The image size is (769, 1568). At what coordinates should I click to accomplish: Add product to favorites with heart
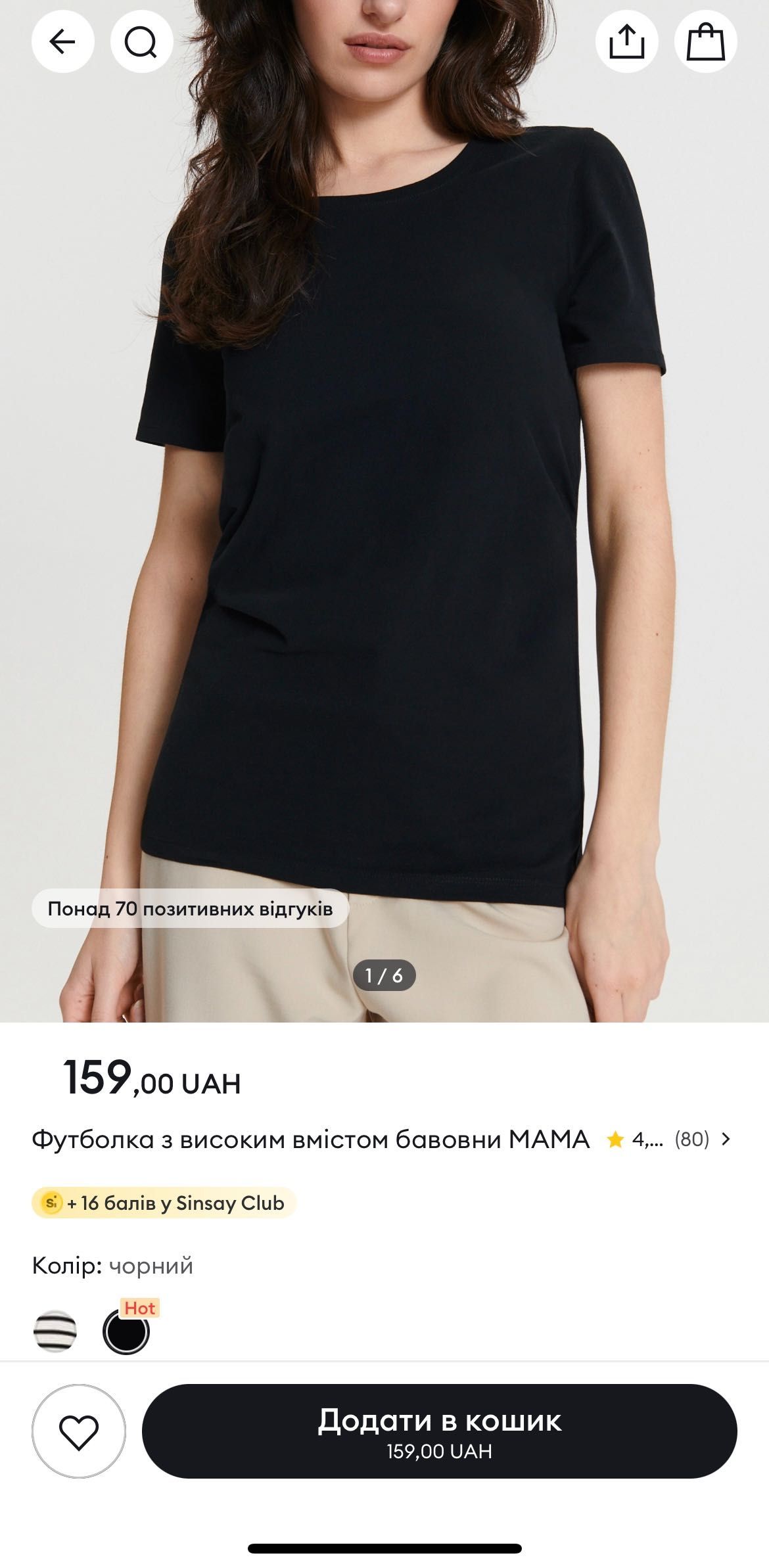pos(79,1431)
